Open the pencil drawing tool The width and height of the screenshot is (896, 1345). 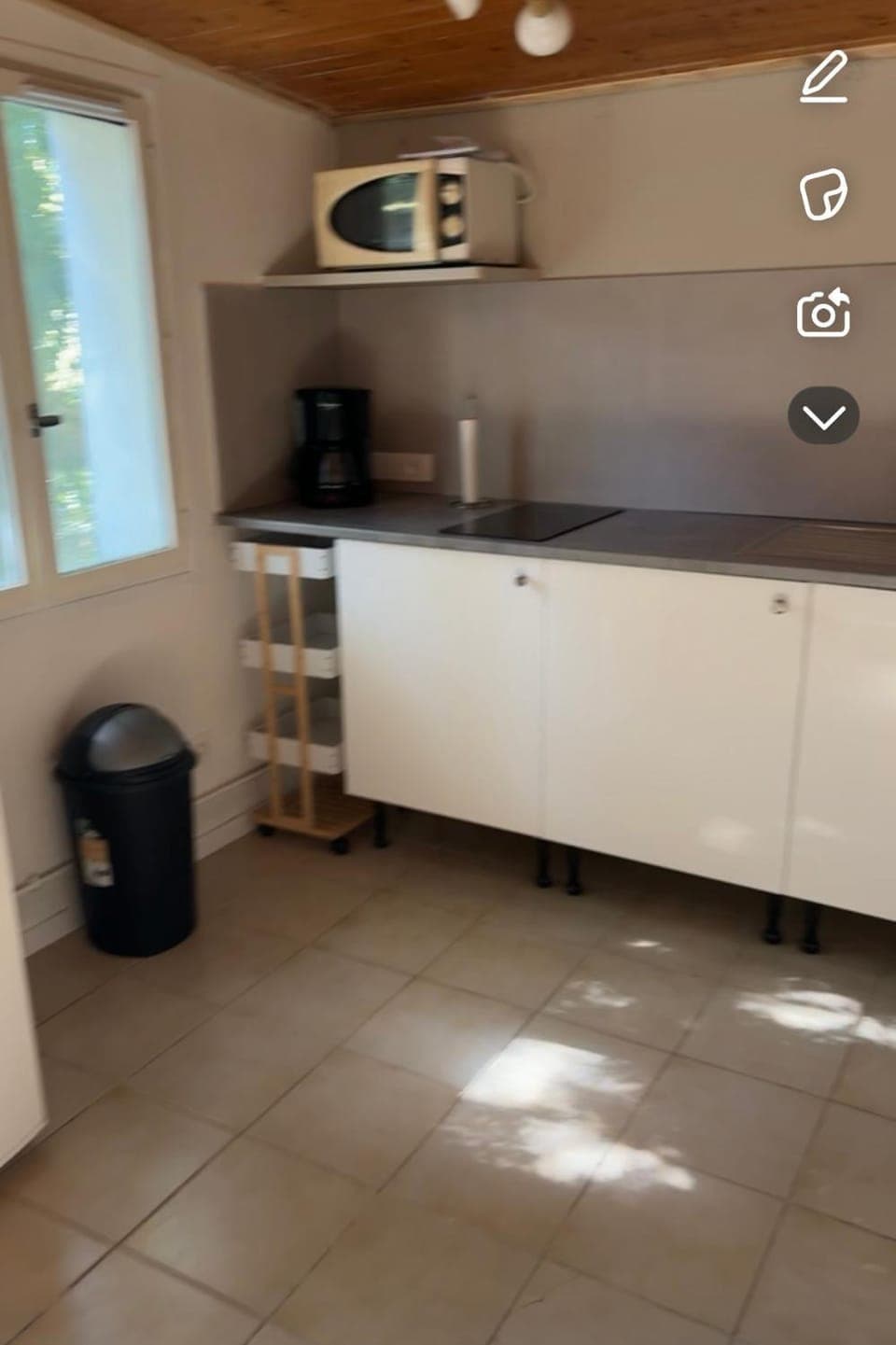824,77
